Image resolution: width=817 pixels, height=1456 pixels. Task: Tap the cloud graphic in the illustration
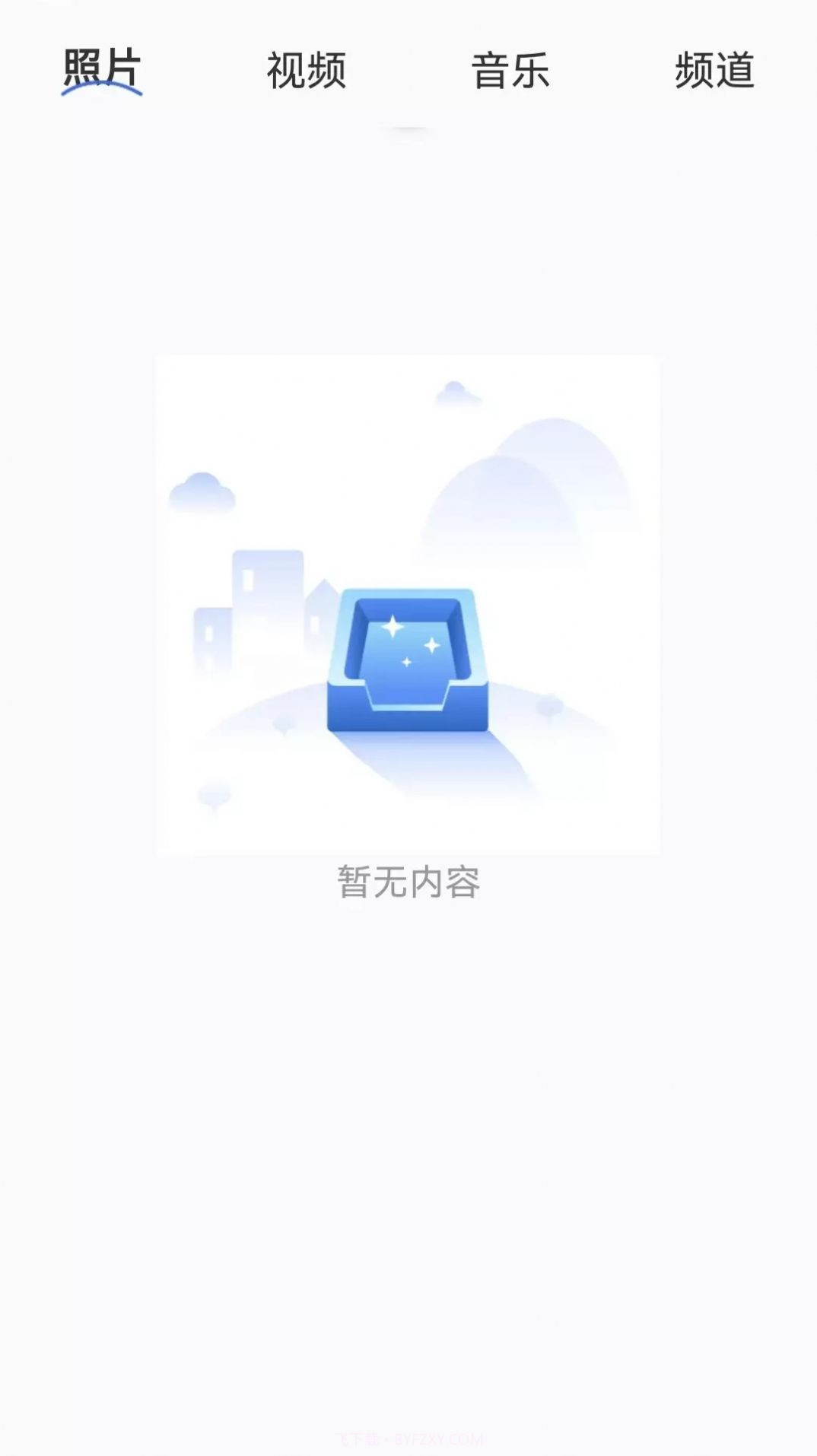202,491
